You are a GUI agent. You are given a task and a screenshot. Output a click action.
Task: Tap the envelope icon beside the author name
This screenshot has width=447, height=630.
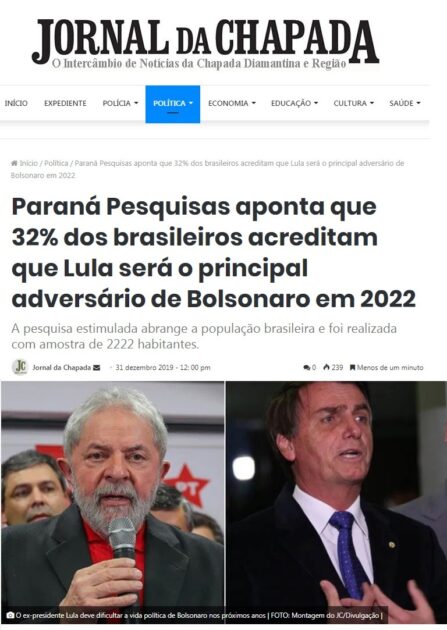click(96, 368)
